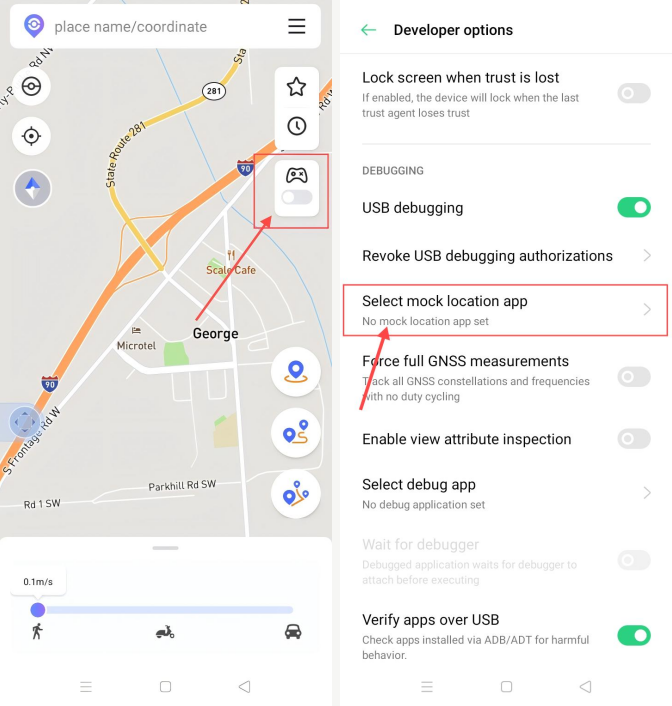672x706 pixels.
Task: Enable the joystick switch under the gamepad icon
Action: click(x=296, y=198)
